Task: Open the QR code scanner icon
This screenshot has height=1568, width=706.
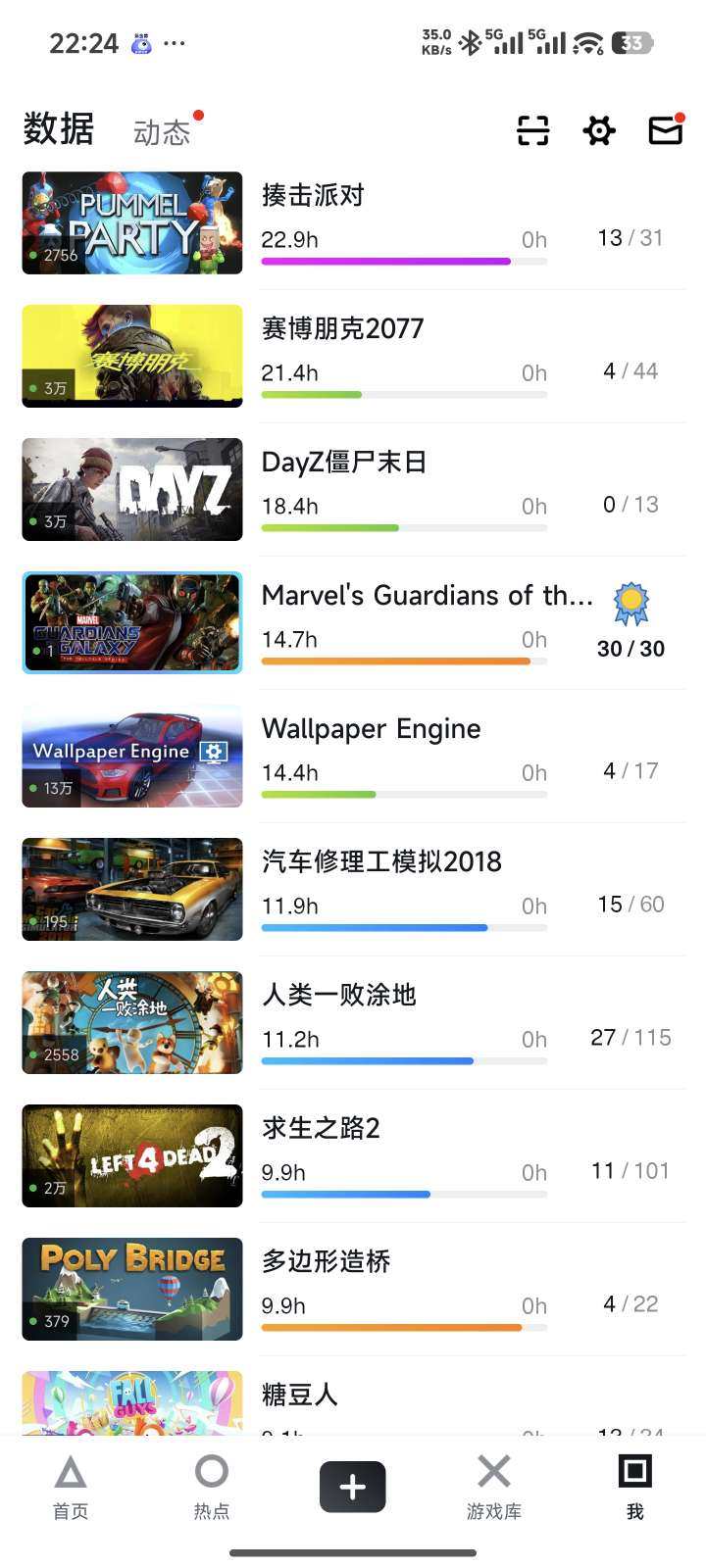Action: (531, 130)
